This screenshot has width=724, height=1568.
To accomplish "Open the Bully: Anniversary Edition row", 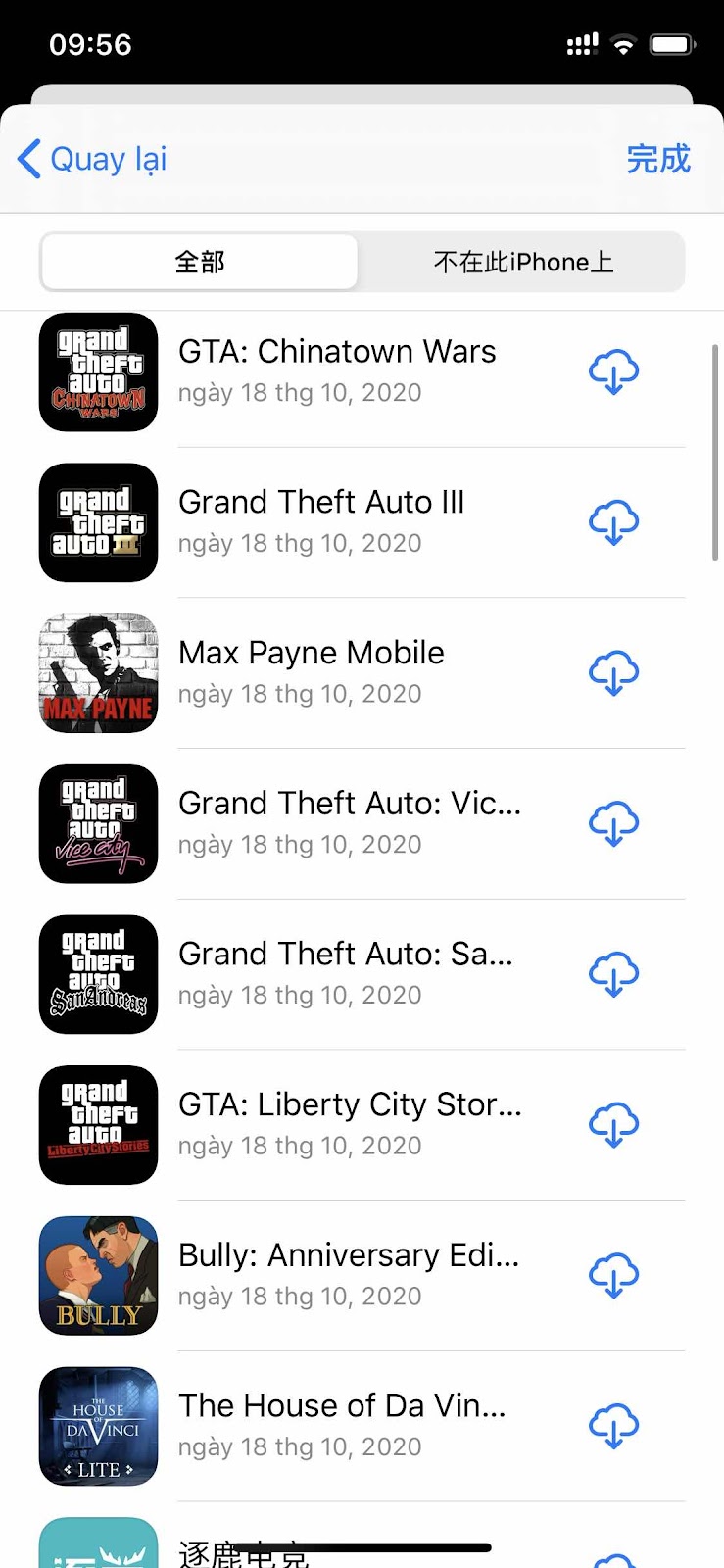I will pyautogui.click(x=348, y=1274).
